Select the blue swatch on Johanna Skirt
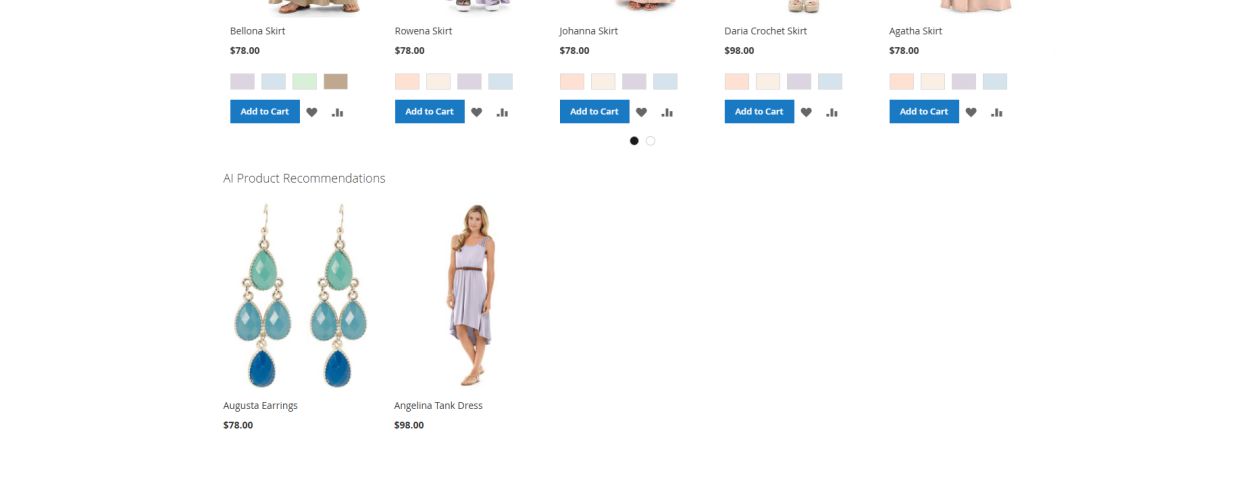This screenshot has width=1251, height=479. pyautogui.click(x=665, y=81)
